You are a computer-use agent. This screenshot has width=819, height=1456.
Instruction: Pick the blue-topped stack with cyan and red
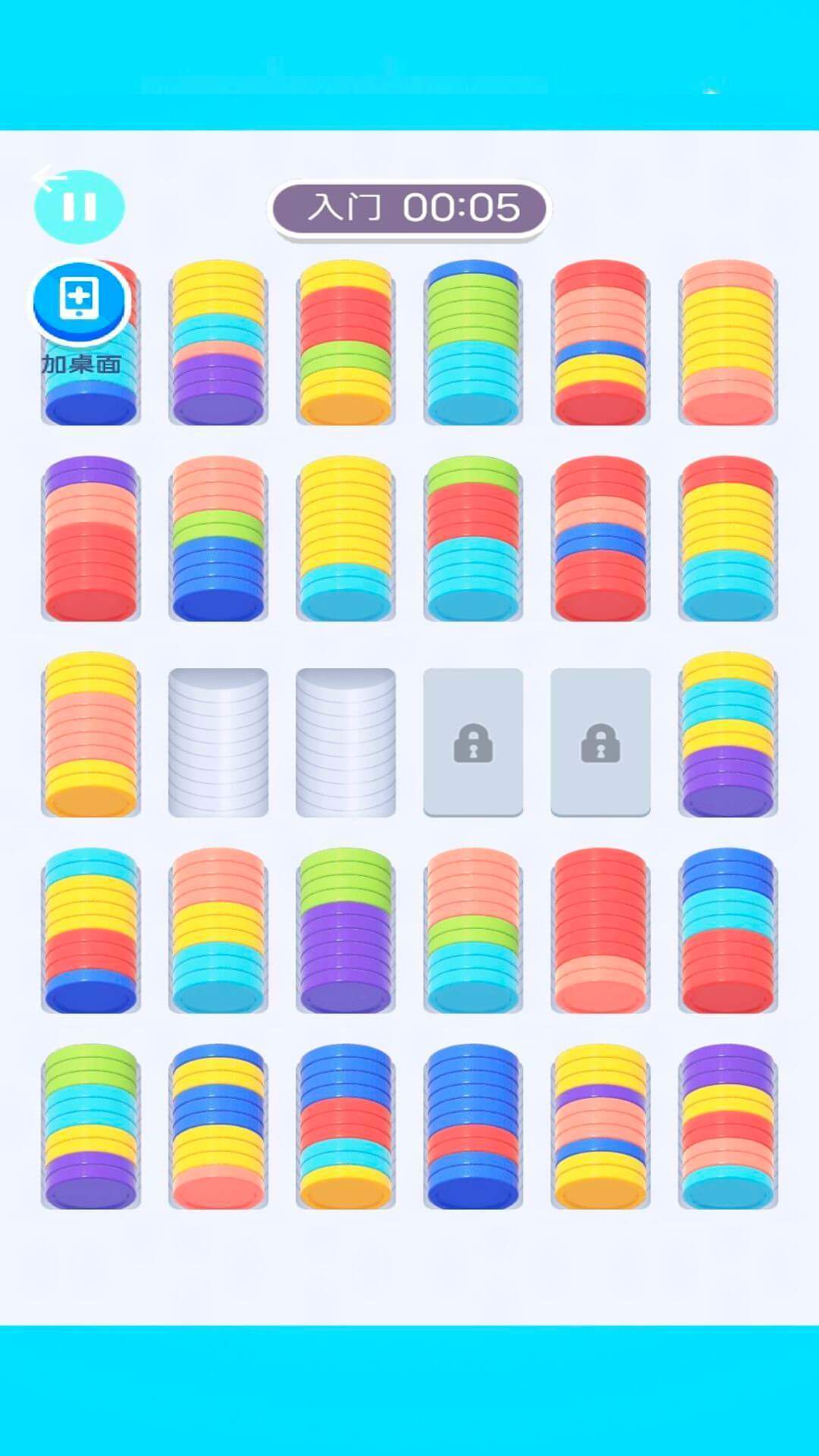click(727, 930)
